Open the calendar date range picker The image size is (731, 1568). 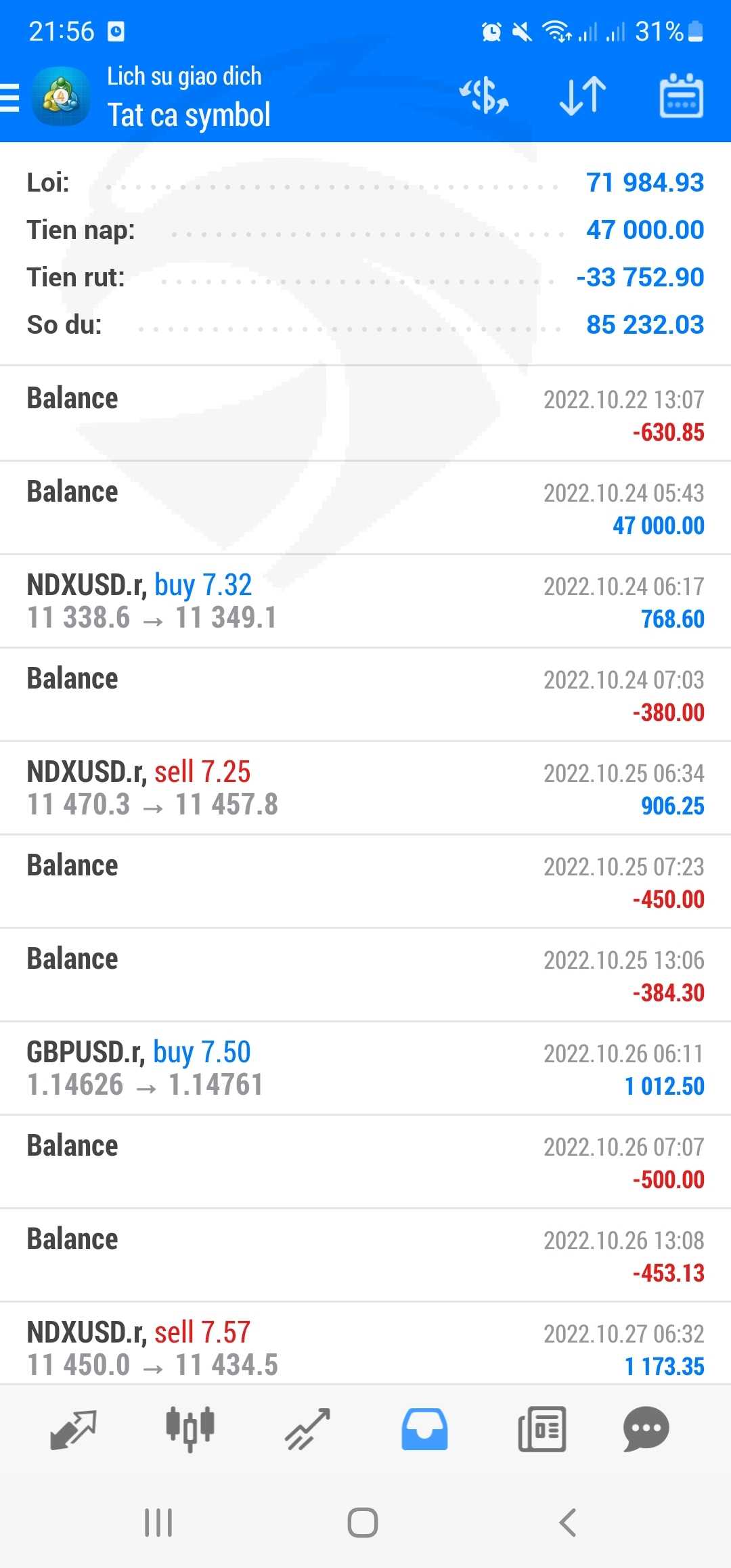(681, 95)
